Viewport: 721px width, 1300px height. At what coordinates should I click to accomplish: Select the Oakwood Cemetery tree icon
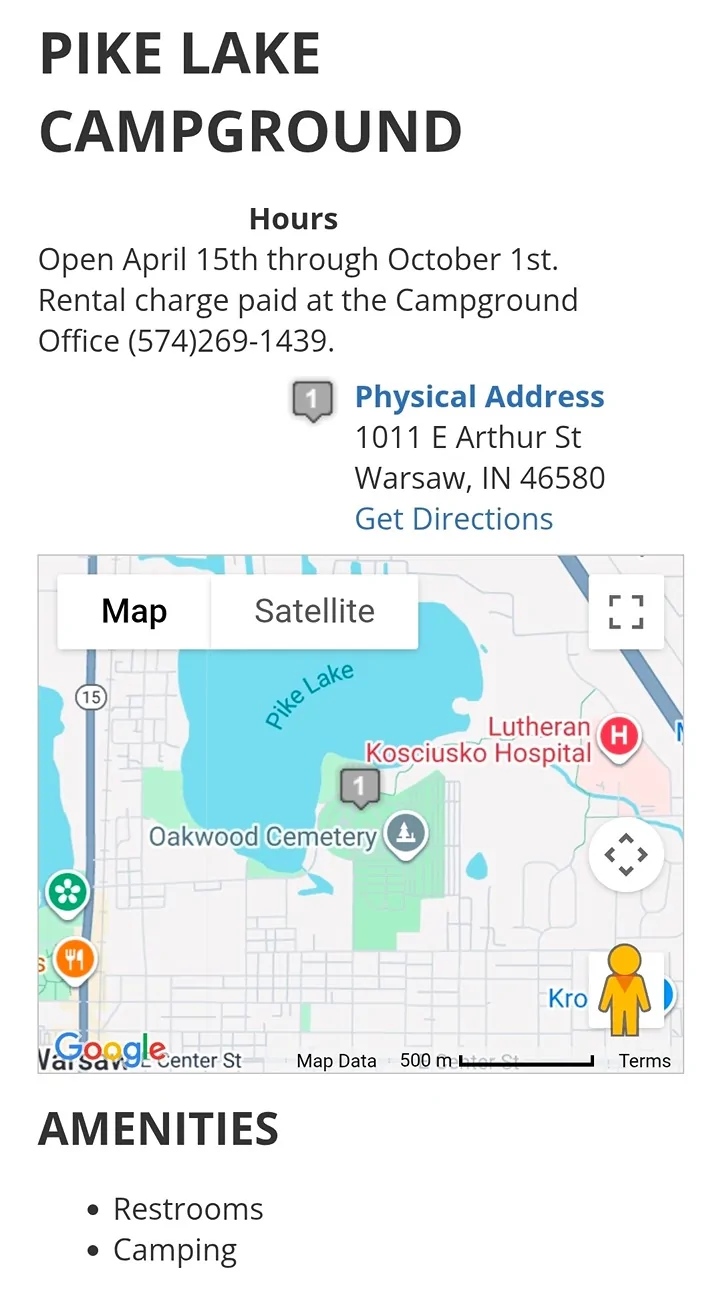406,833
